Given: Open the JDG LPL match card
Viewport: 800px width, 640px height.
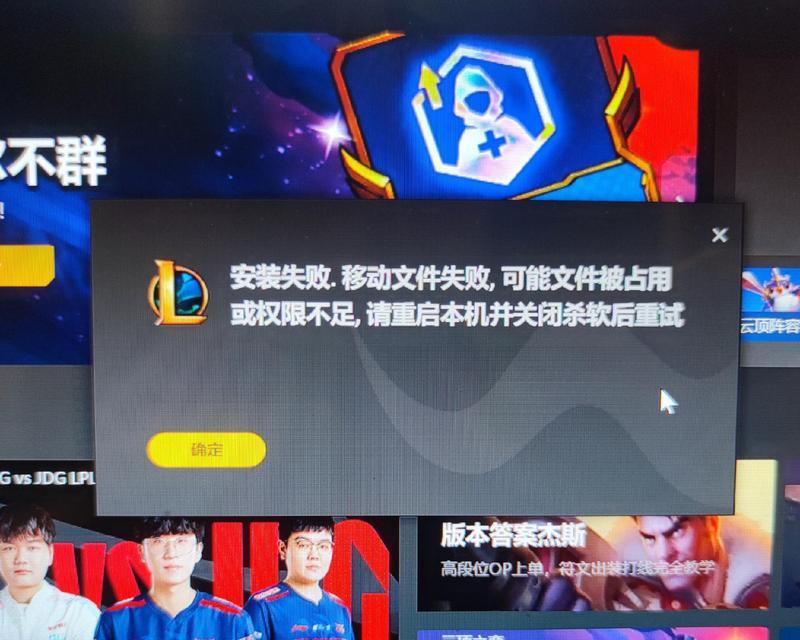Looking at the screenshot, I should tap(50, 560).
